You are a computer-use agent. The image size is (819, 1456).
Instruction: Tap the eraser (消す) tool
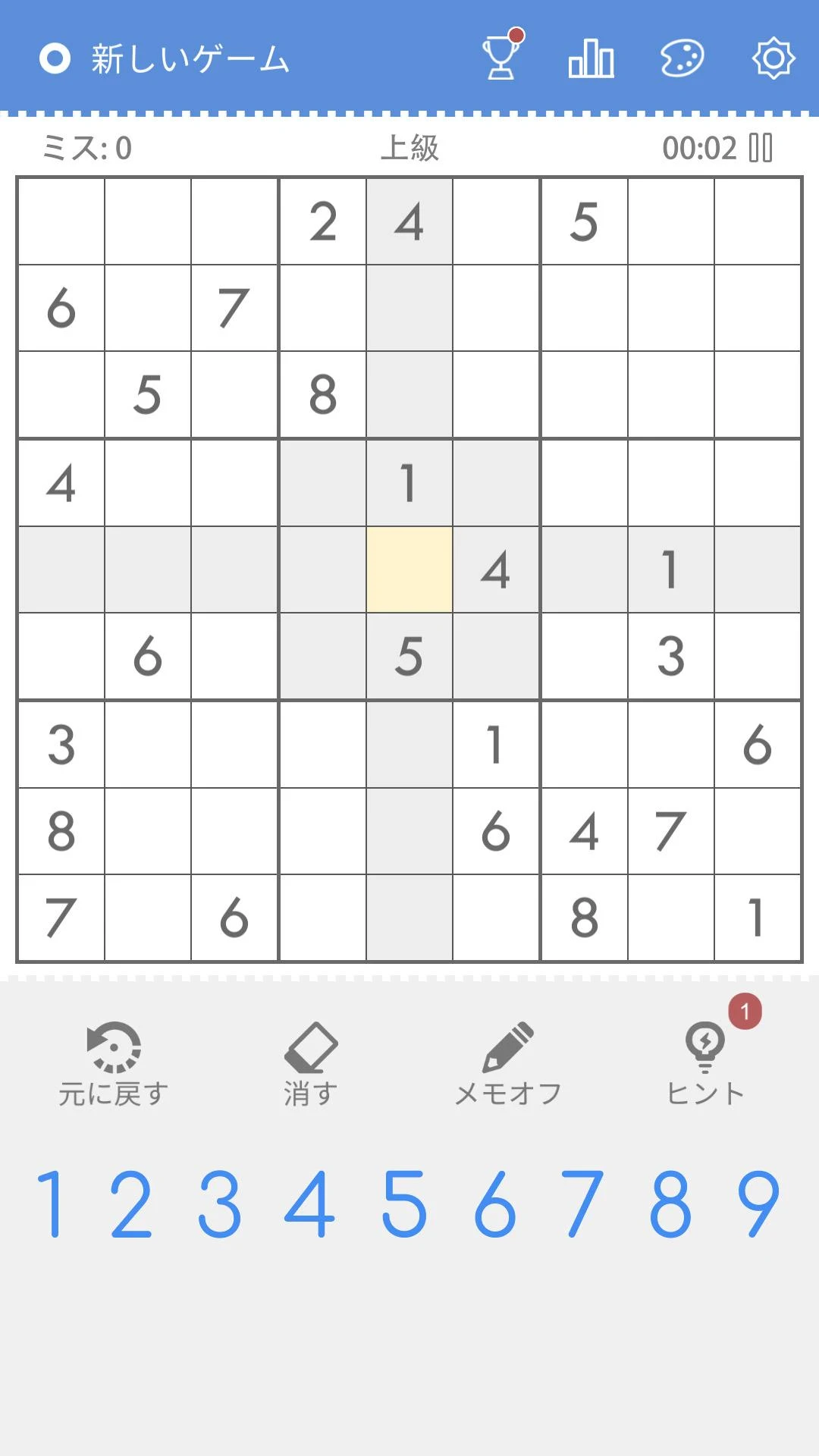(311, 1063)
